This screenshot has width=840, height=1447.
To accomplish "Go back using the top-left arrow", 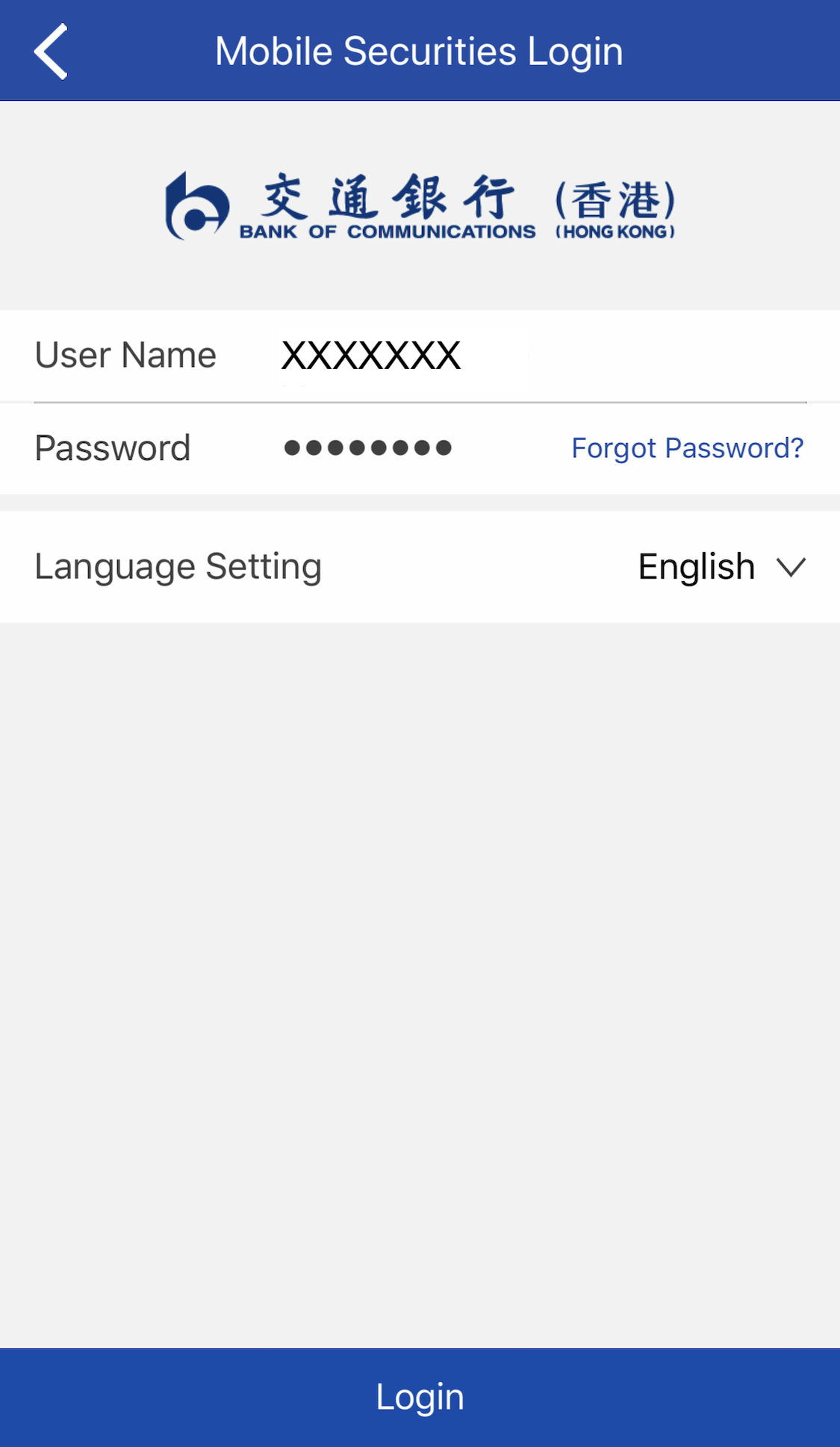I will point(51,51).
